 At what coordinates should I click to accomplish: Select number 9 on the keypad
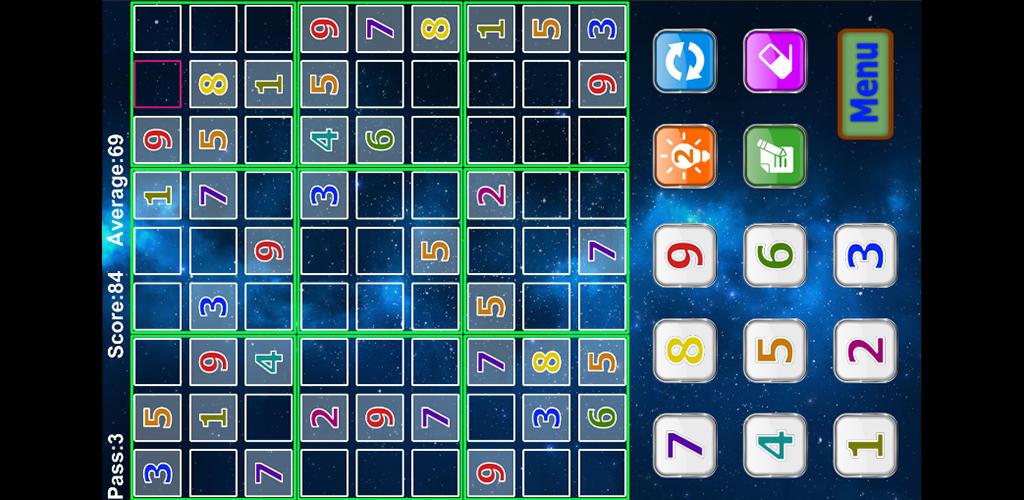684,255
